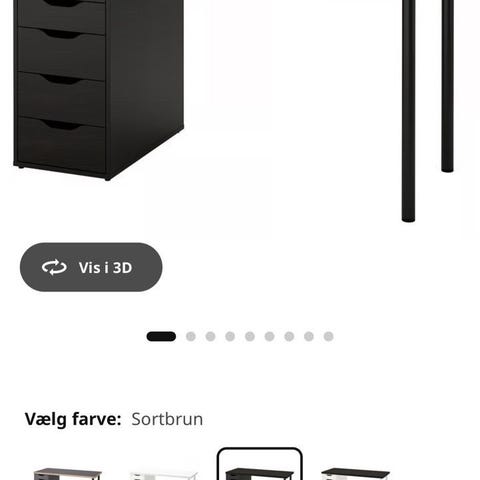
Task: Choose the all-white desk color variant
Action: coord(164,473)
